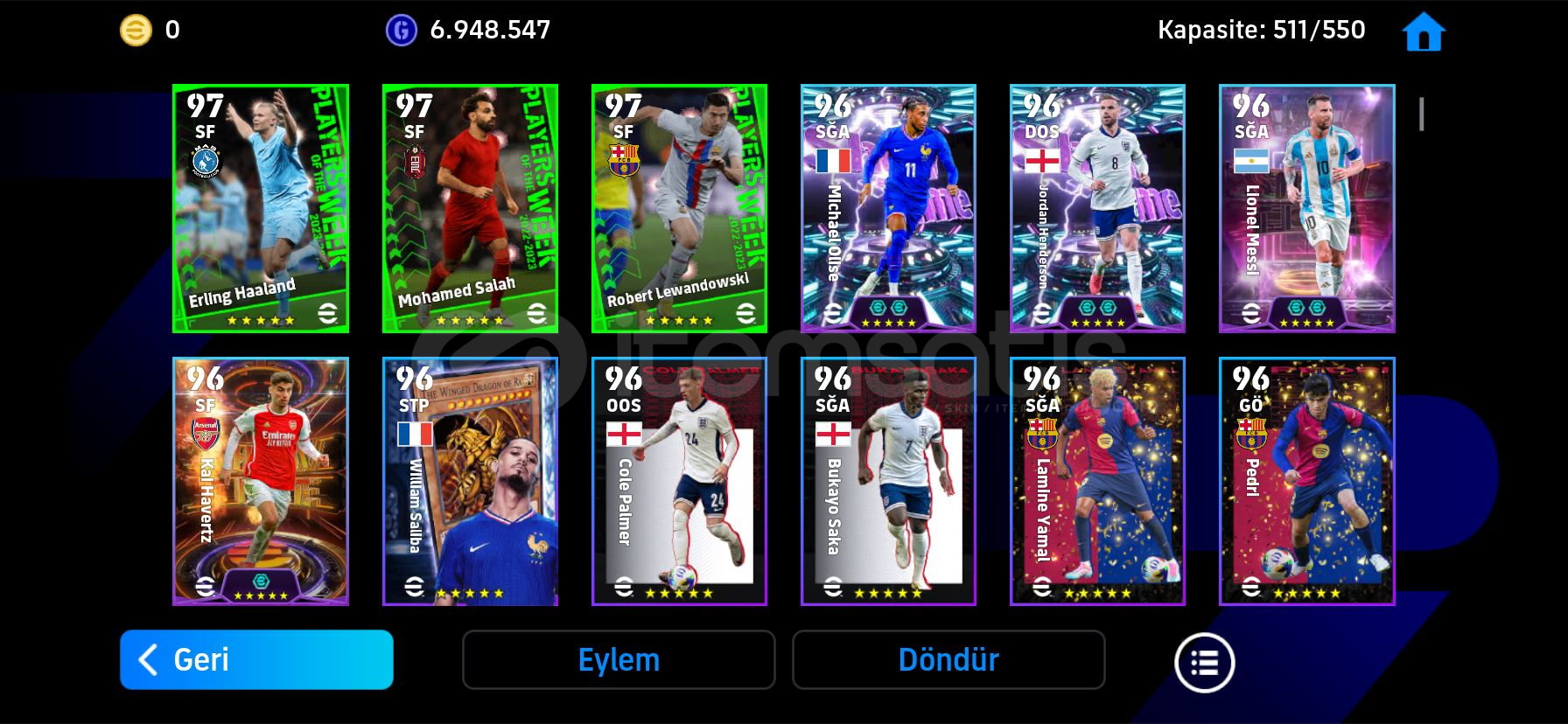Open the round list menu icon
This screenshot has height=724, width=1568.
click(1204, 663)
